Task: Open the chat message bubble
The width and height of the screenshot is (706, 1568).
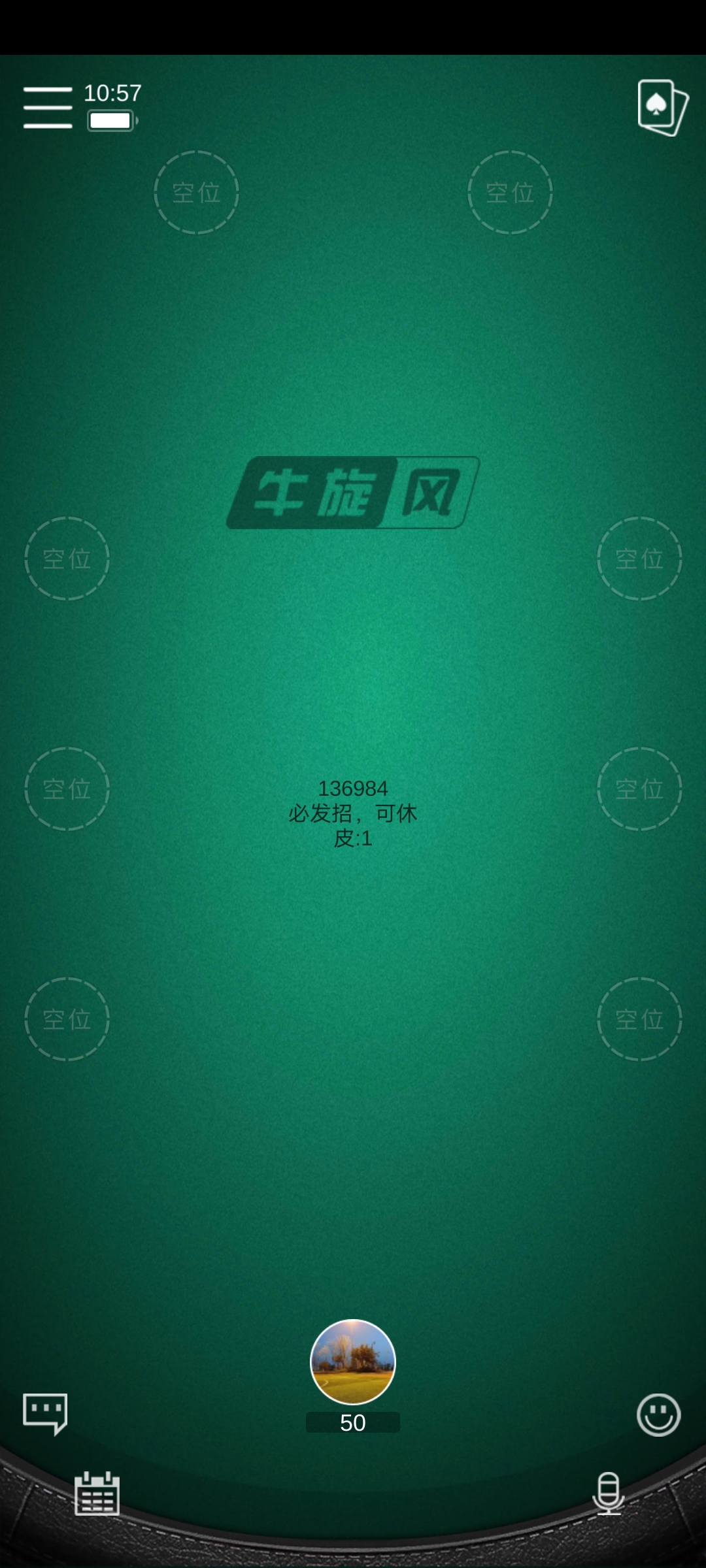Action: pyautogui.click(x=45, y=1414)
